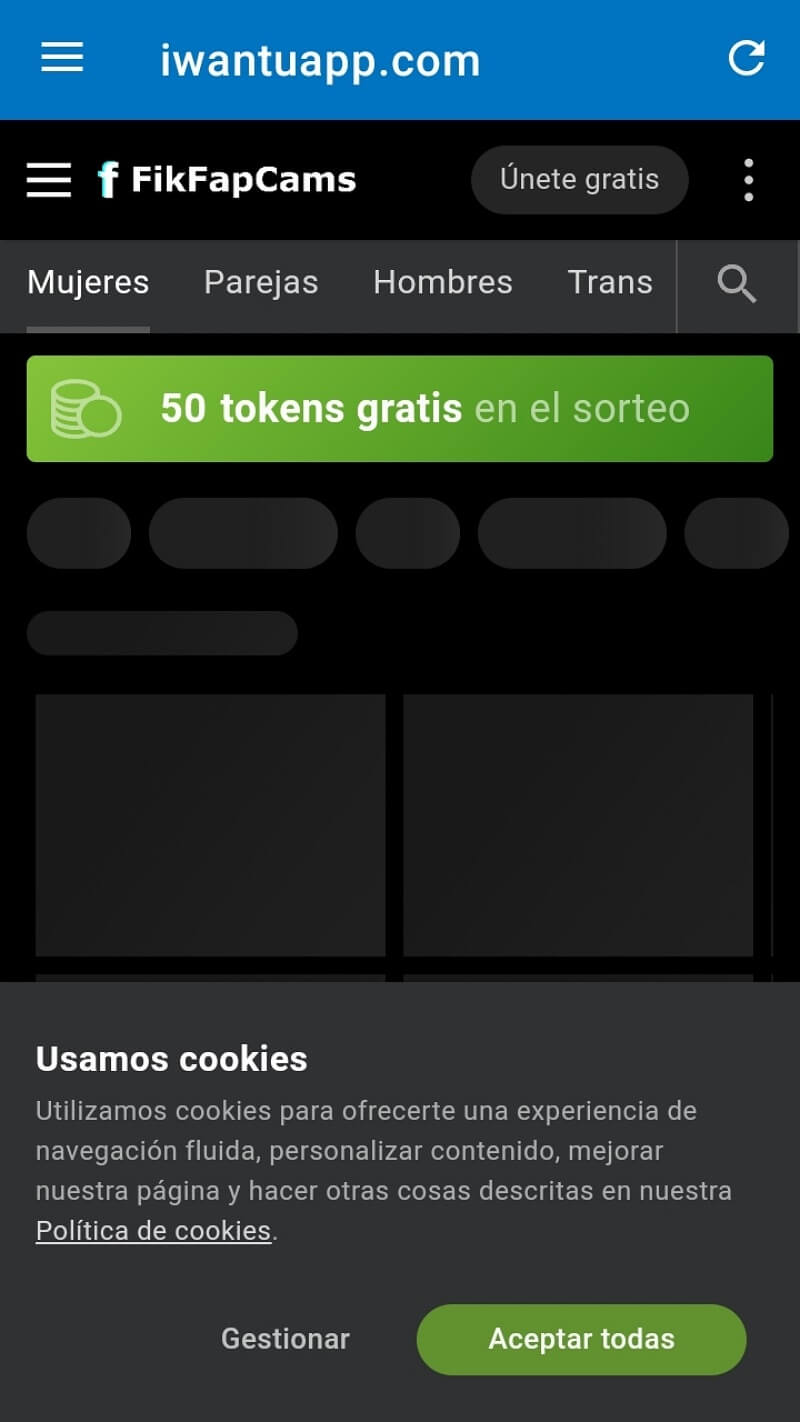
Task: Select the Mujeres tab
Action: (87, 283)
